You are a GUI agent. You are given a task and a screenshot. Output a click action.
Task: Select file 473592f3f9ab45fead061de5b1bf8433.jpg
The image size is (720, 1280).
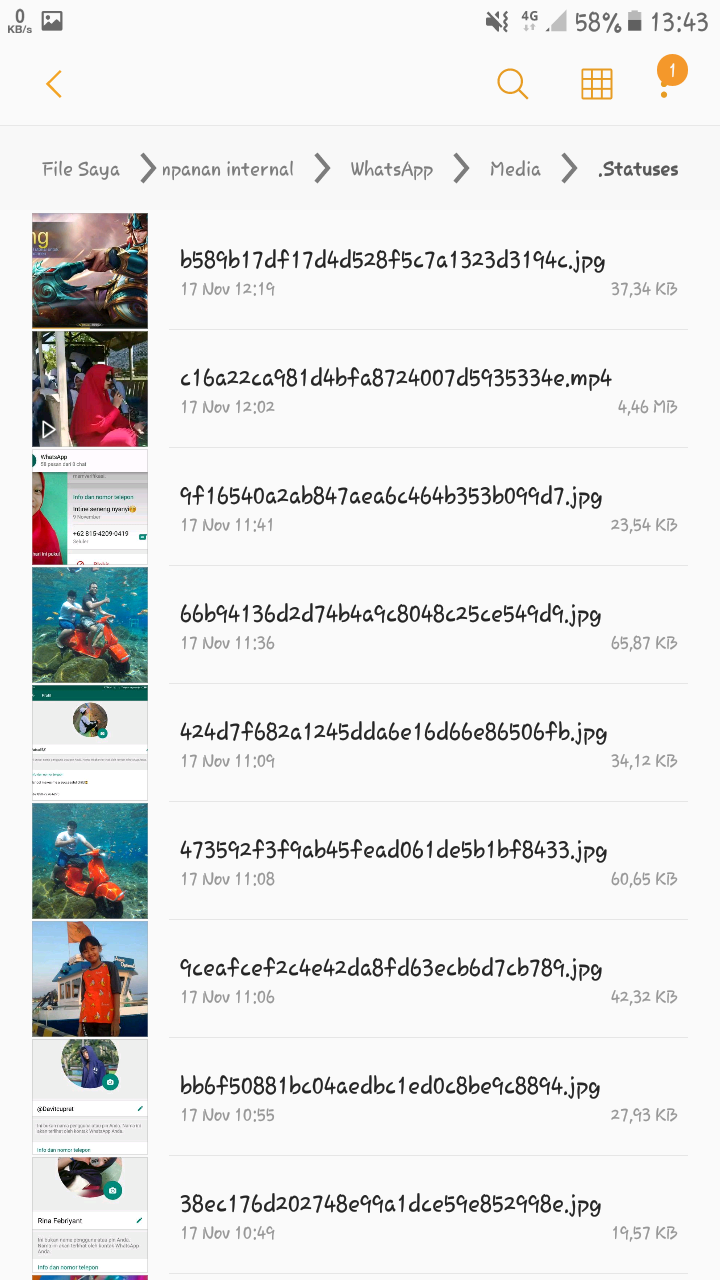click(x=360, y=861)
